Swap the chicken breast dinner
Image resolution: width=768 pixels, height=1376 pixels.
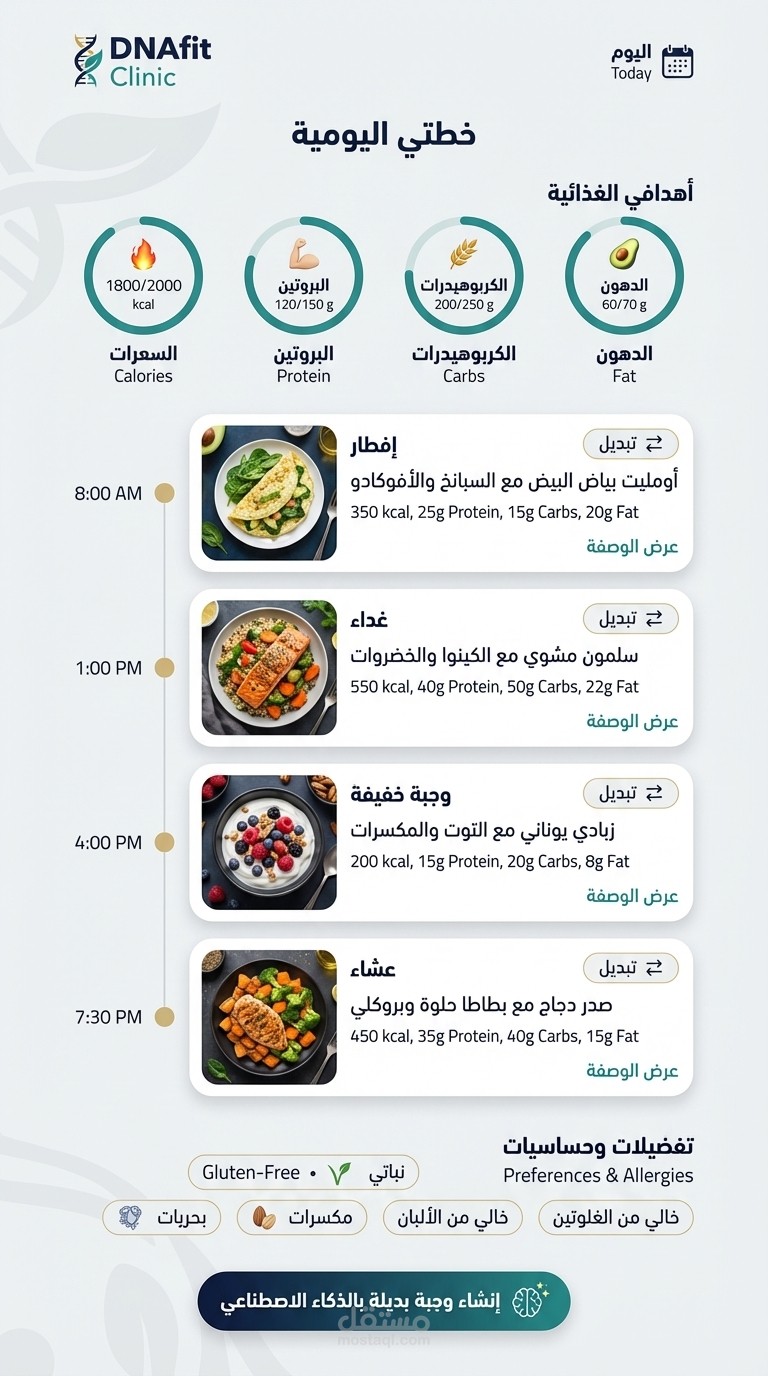click(x=630, y=968)
